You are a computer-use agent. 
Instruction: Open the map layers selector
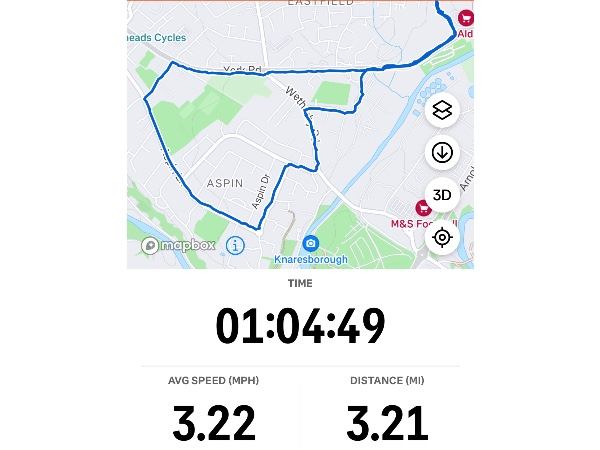click(442, 110)
